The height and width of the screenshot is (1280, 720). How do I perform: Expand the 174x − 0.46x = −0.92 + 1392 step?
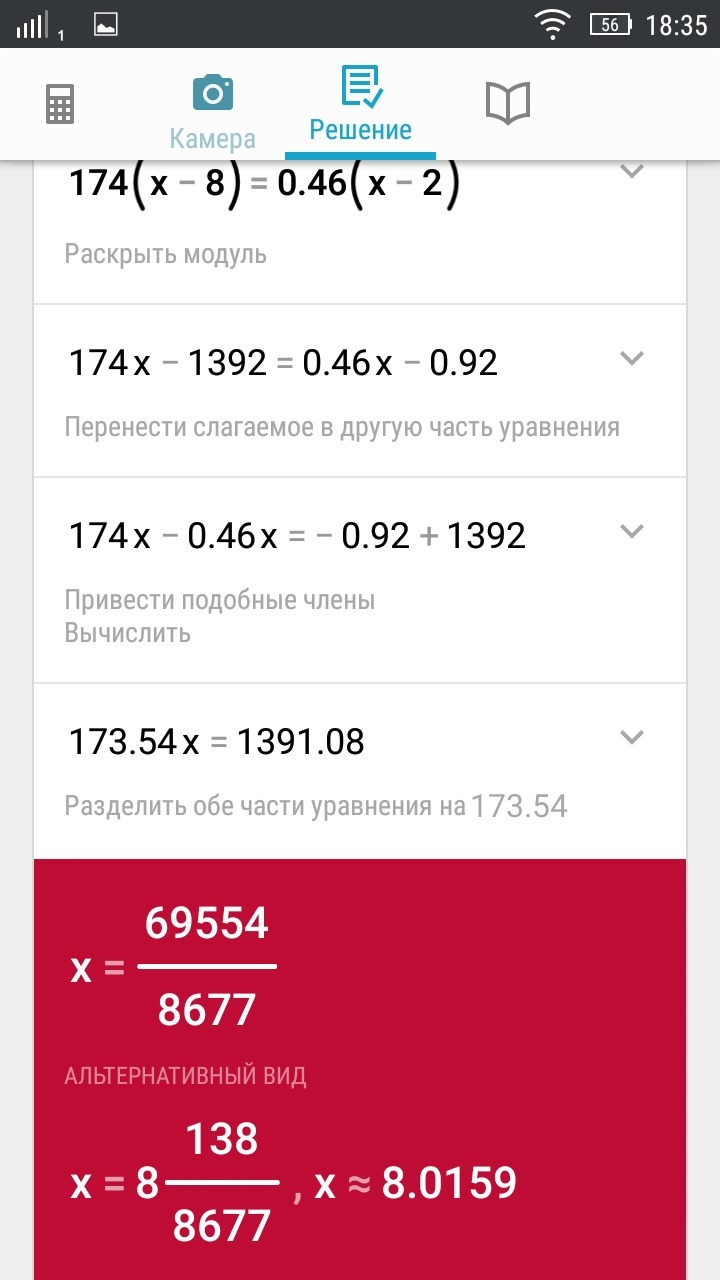(631, 531)
